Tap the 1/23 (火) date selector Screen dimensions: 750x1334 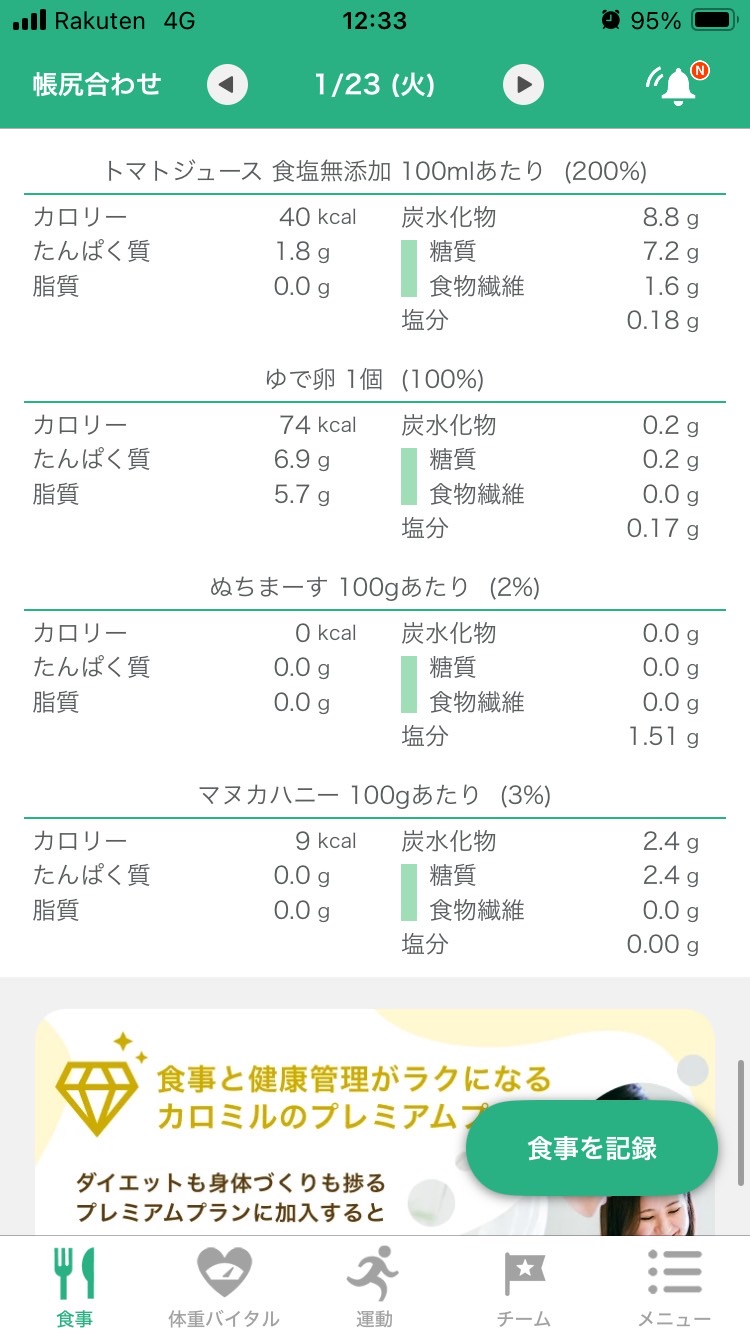pyautogui.click(x=374, y=85)
